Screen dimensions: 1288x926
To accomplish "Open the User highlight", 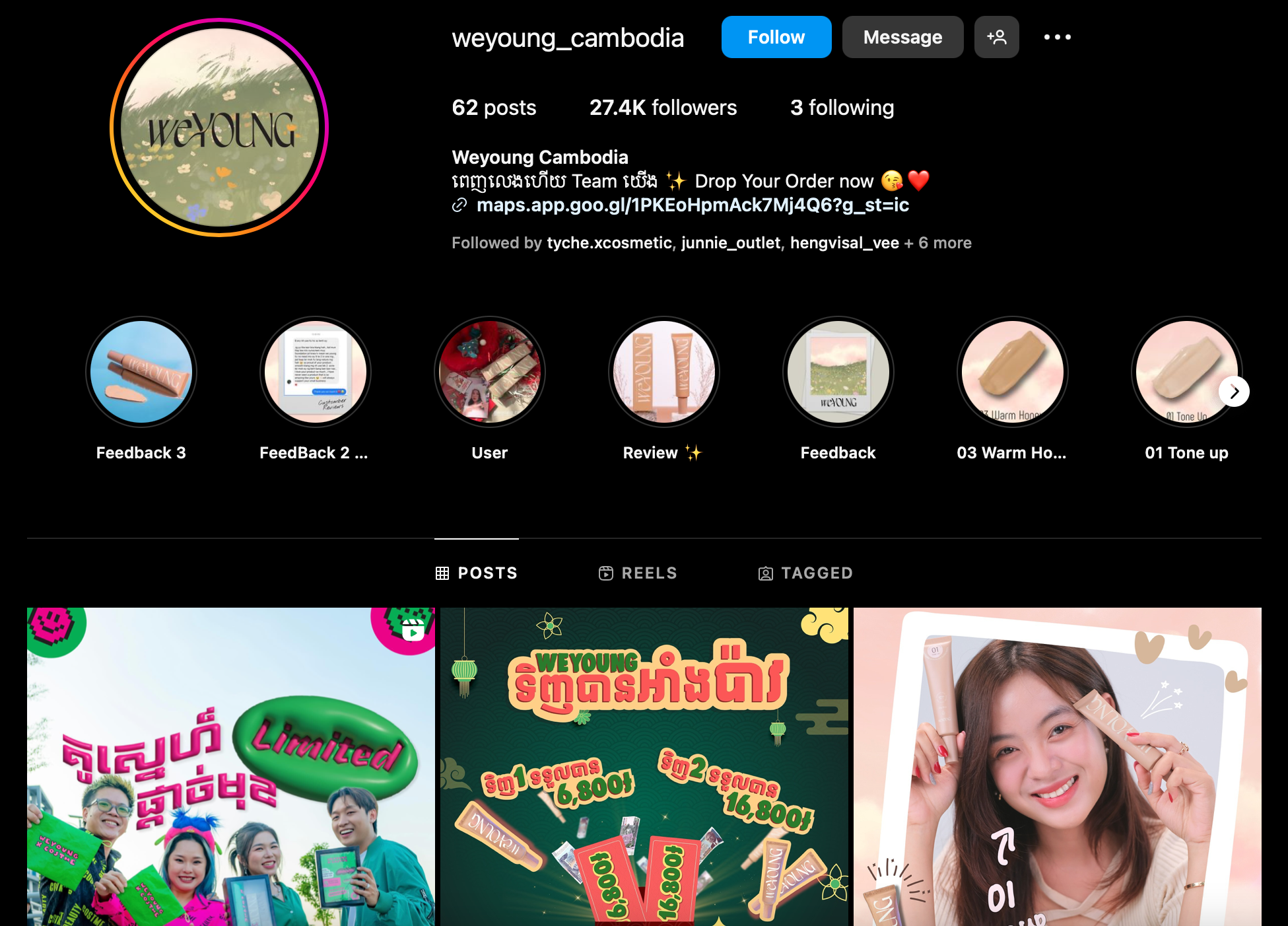I will [x=490, y=372].
